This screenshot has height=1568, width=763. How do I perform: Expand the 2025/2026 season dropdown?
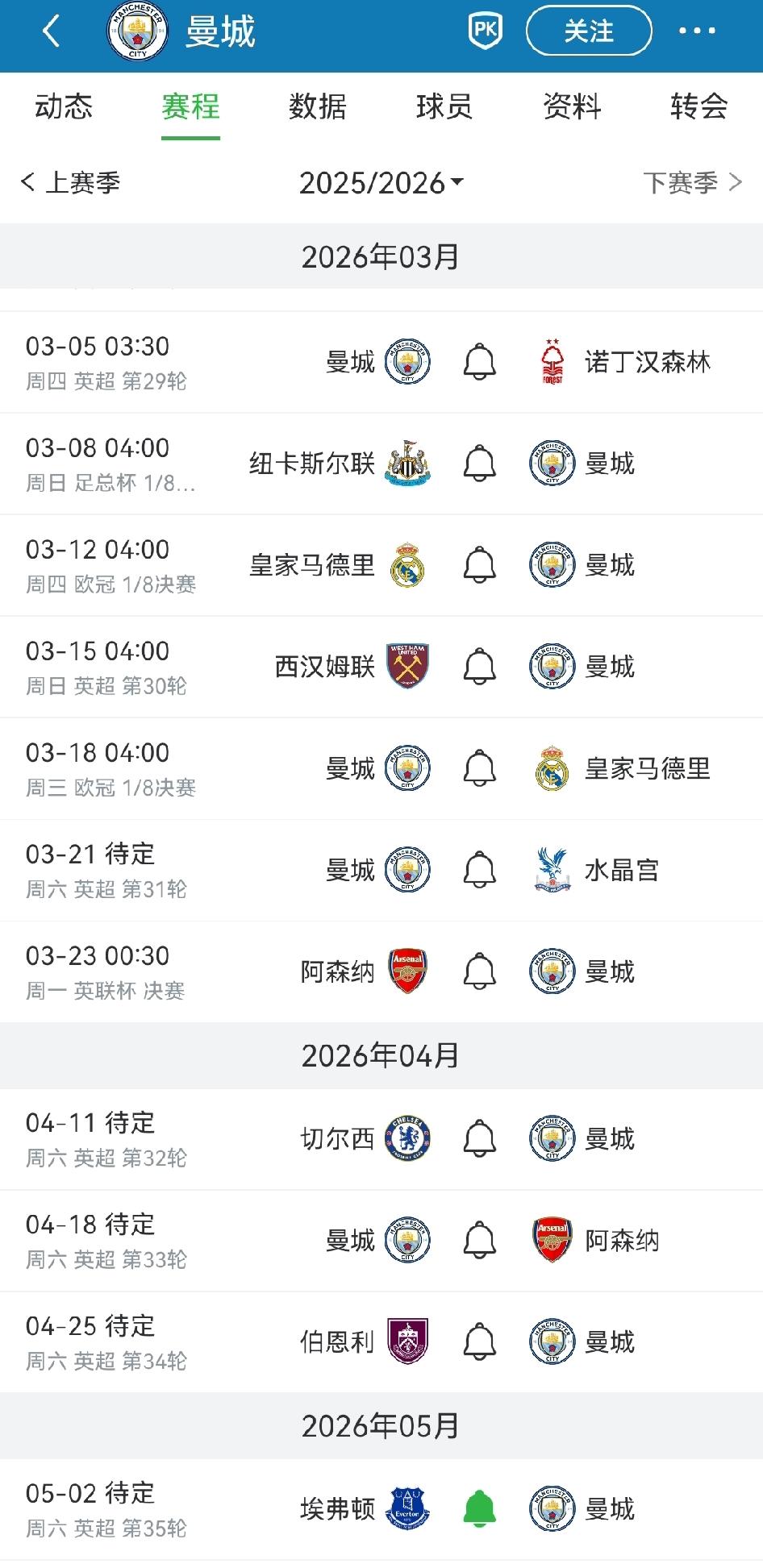(381, 183)
